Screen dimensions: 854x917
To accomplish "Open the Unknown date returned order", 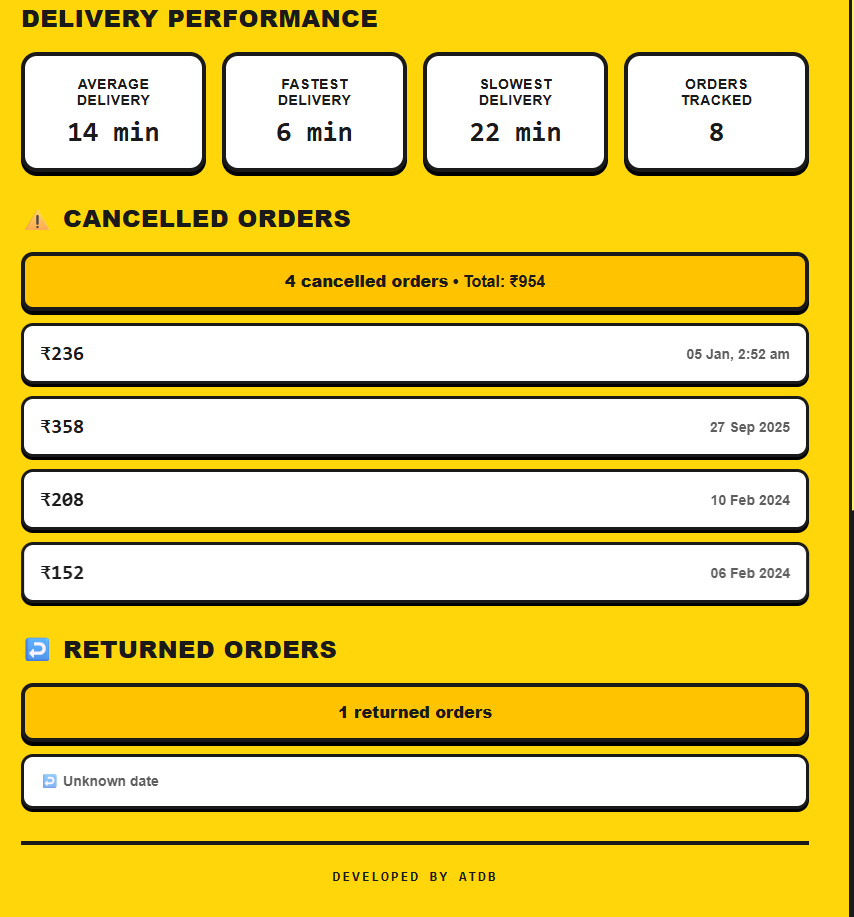I will point(414,781).
